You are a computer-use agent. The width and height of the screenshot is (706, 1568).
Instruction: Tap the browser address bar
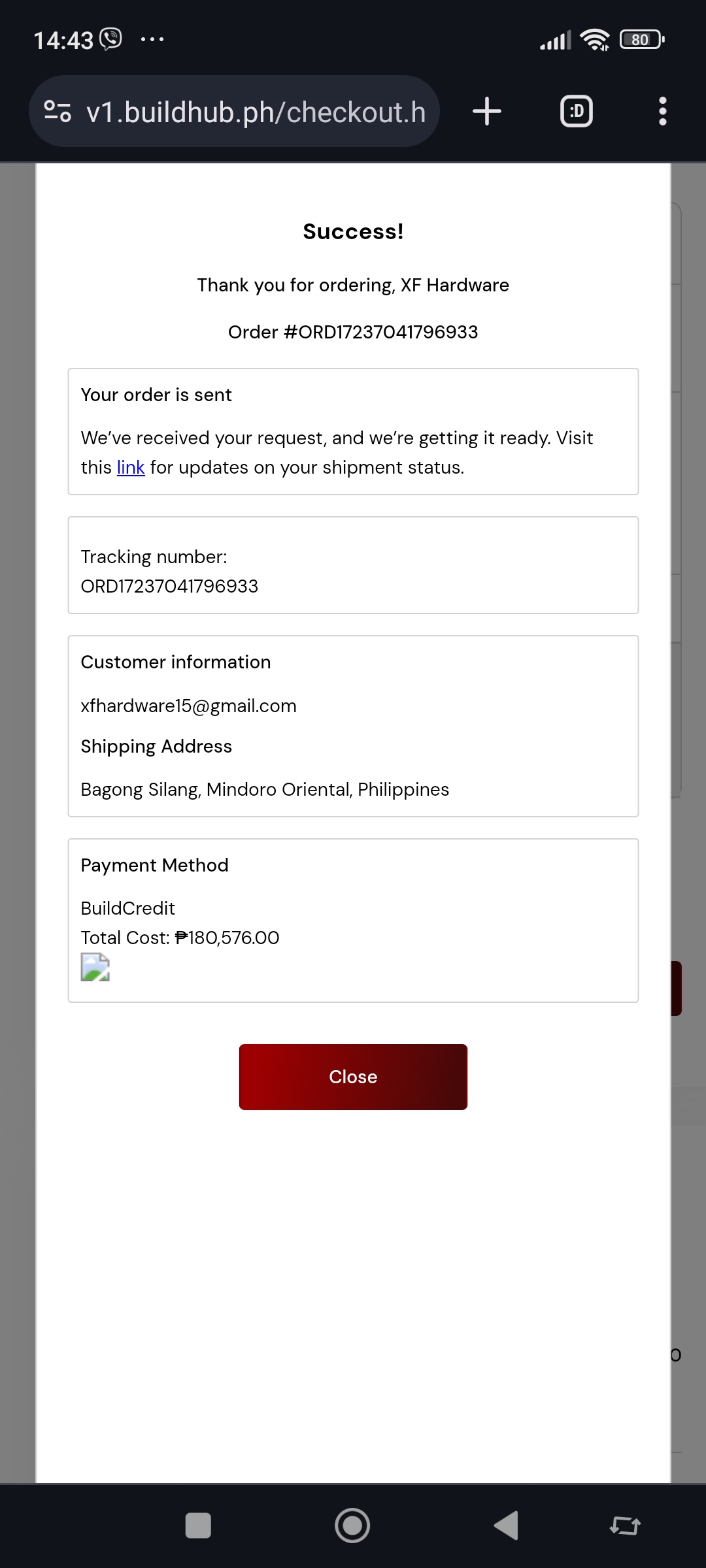tap(255, 112)
